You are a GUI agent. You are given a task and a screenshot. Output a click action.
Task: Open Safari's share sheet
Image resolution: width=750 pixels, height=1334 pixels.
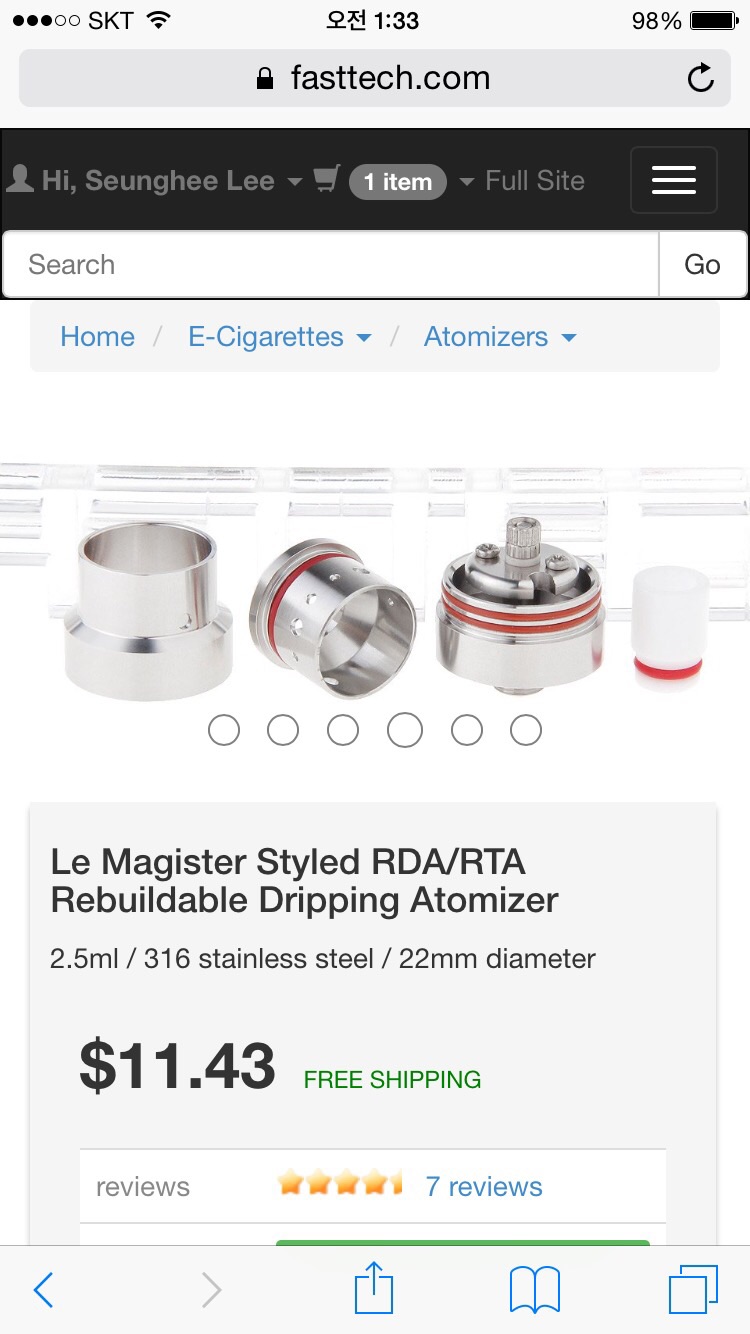[x=374, y=1288]
